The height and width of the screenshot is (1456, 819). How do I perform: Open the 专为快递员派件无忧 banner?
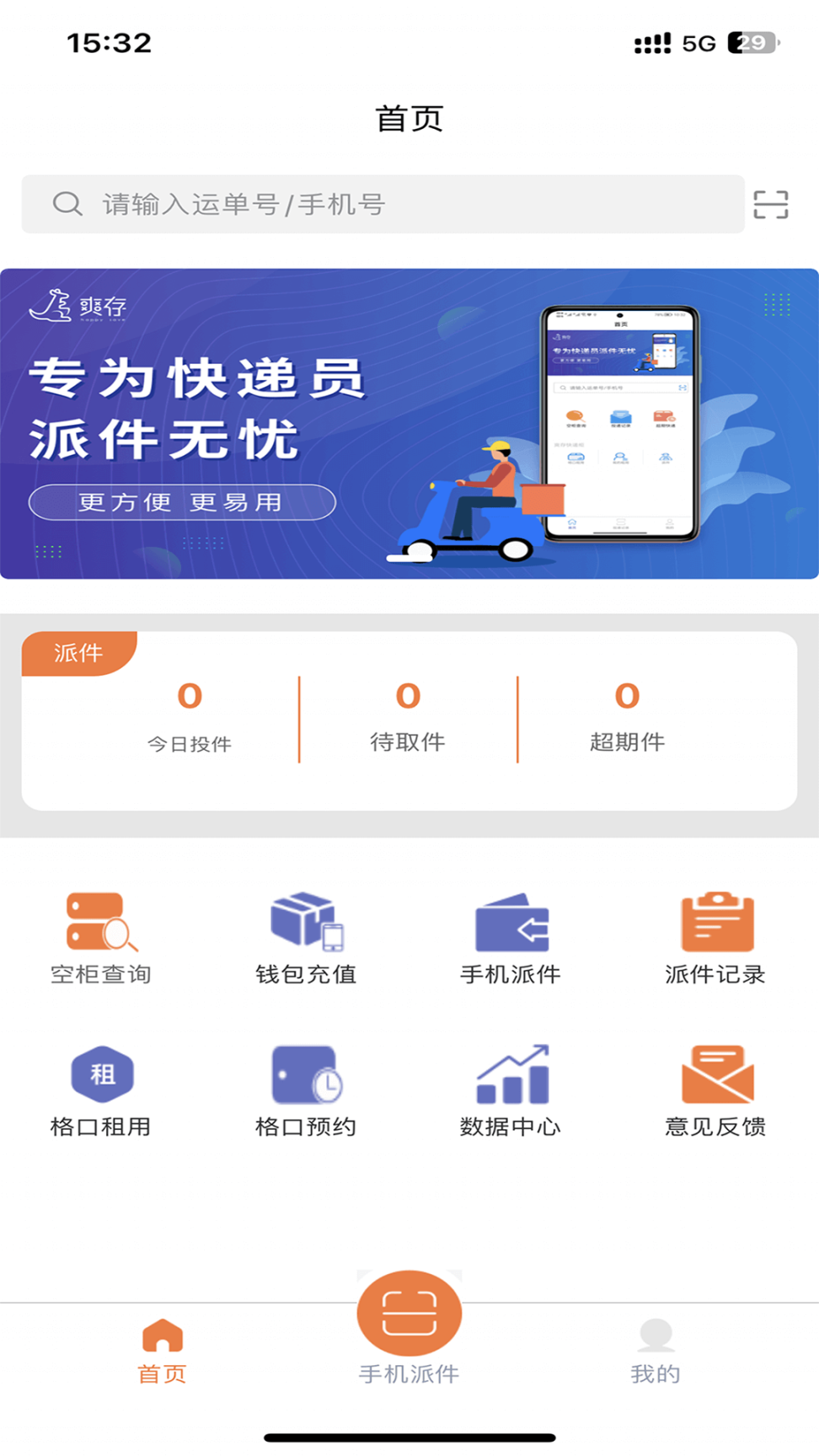[x=409, y=424]
